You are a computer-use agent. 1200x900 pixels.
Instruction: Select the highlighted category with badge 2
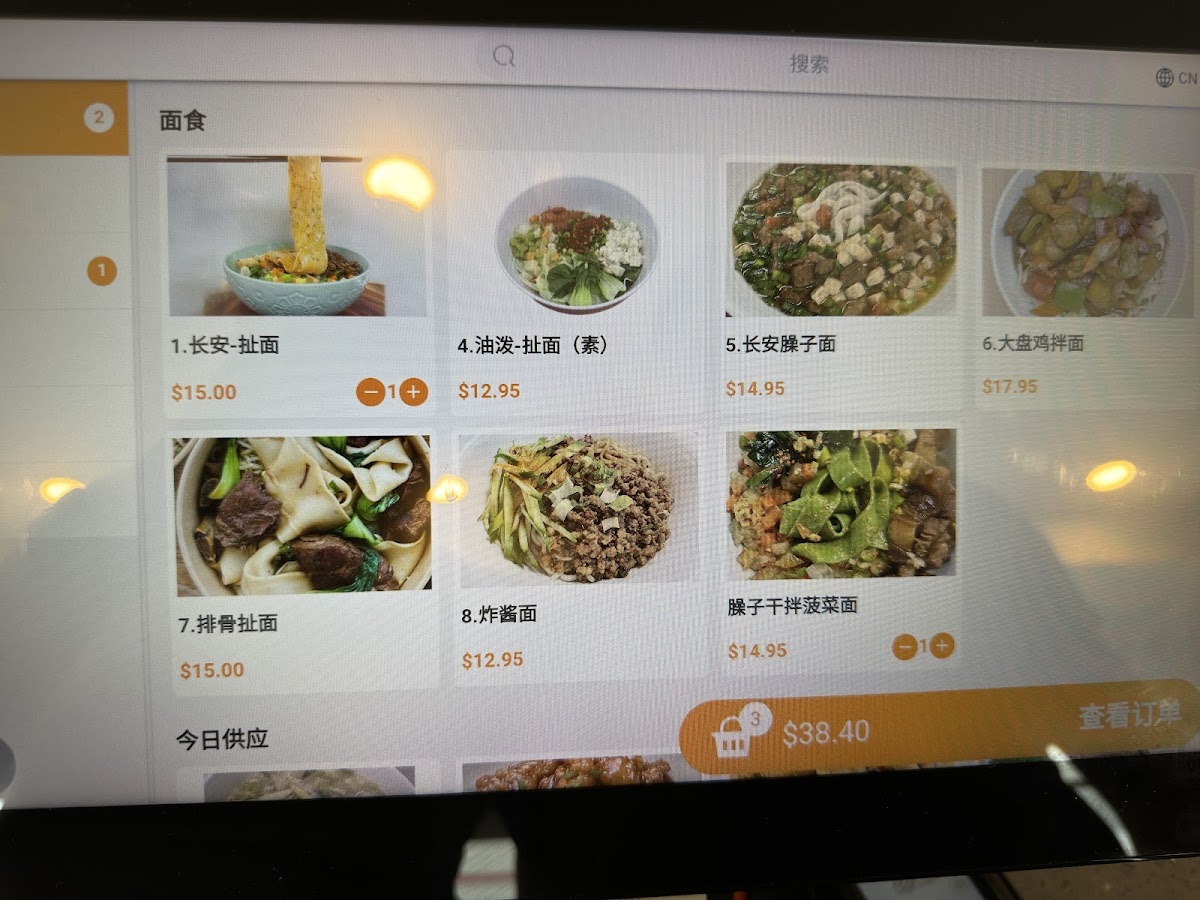point(63,118)
